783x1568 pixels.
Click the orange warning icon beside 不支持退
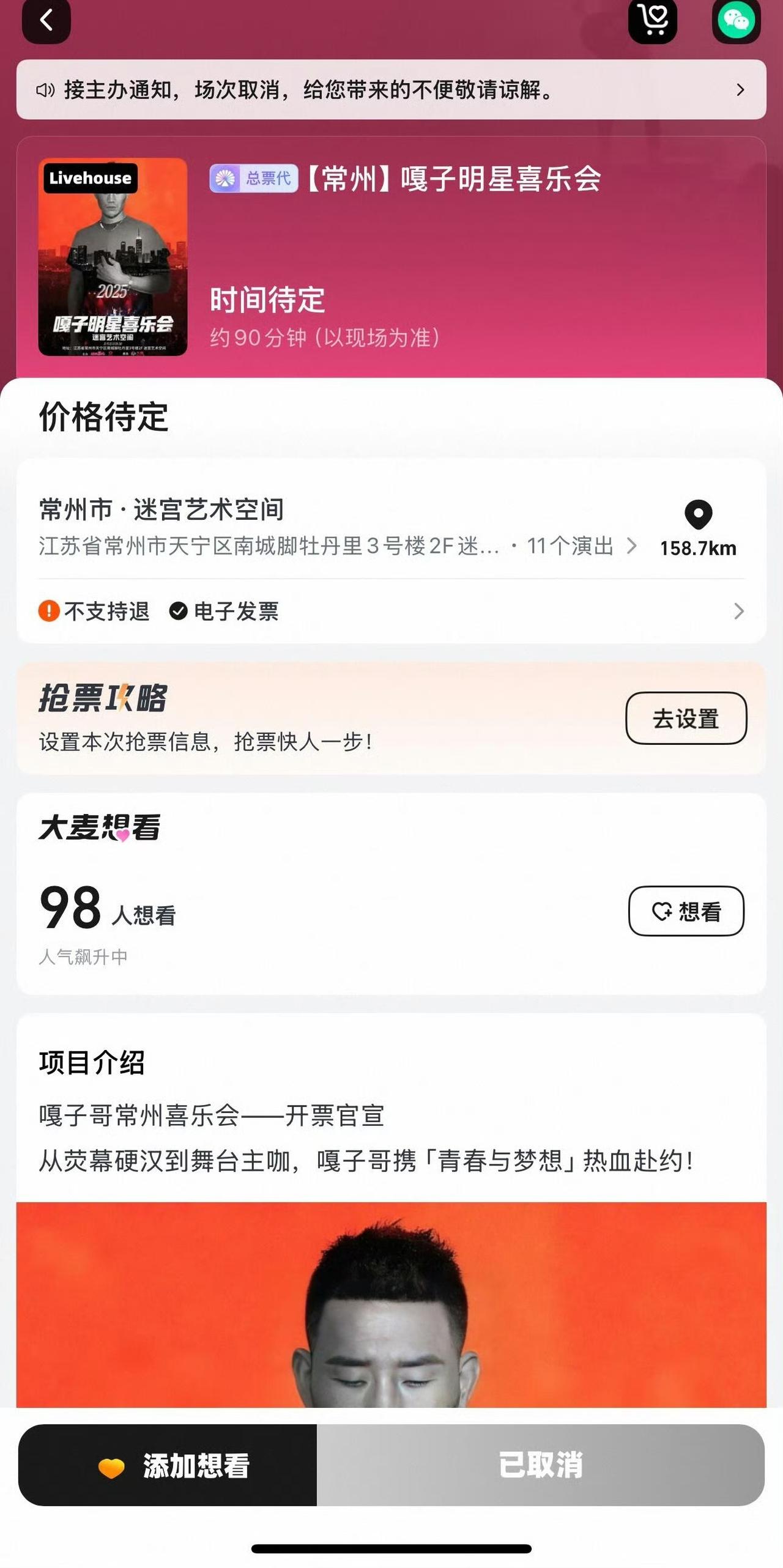pos(50,610)
